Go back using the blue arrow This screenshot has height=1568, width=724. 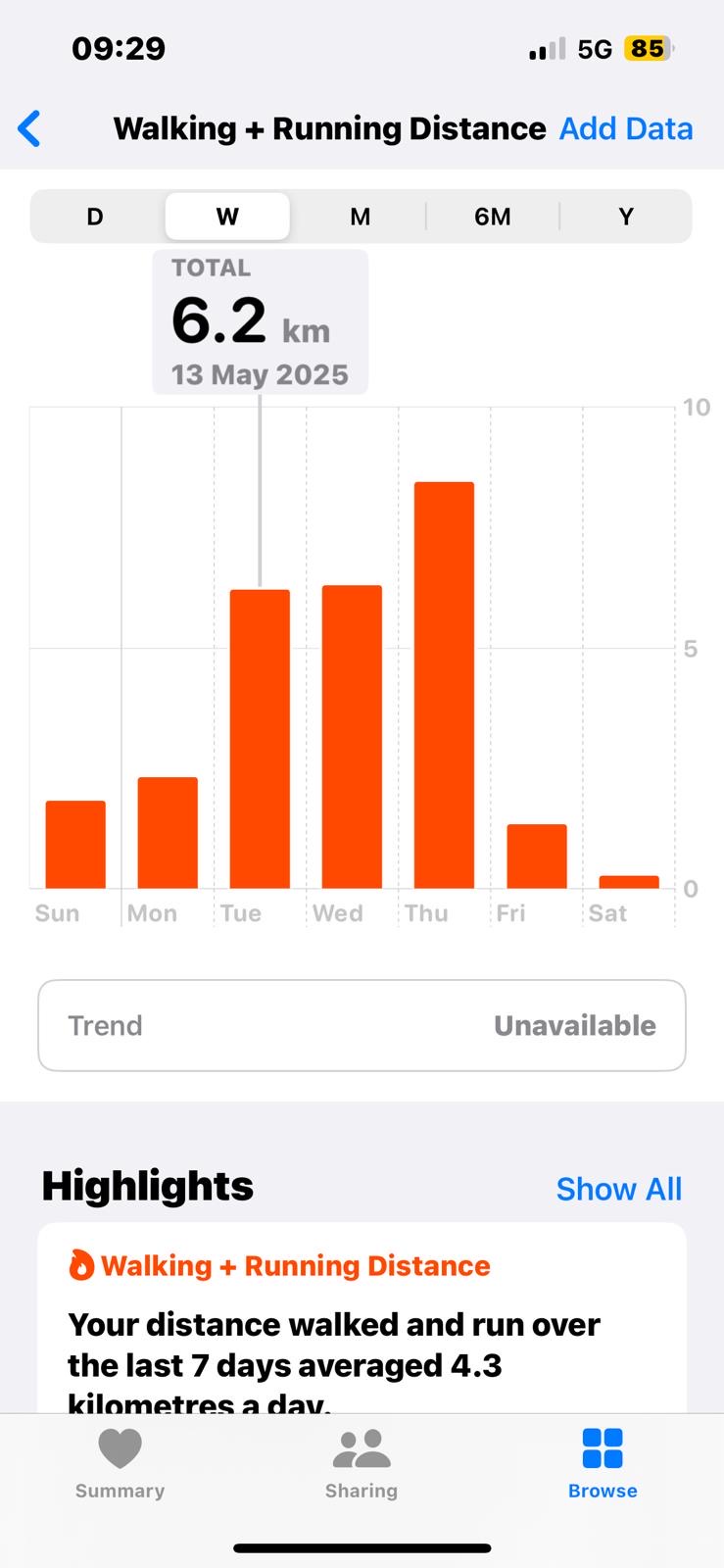(29, 128)
